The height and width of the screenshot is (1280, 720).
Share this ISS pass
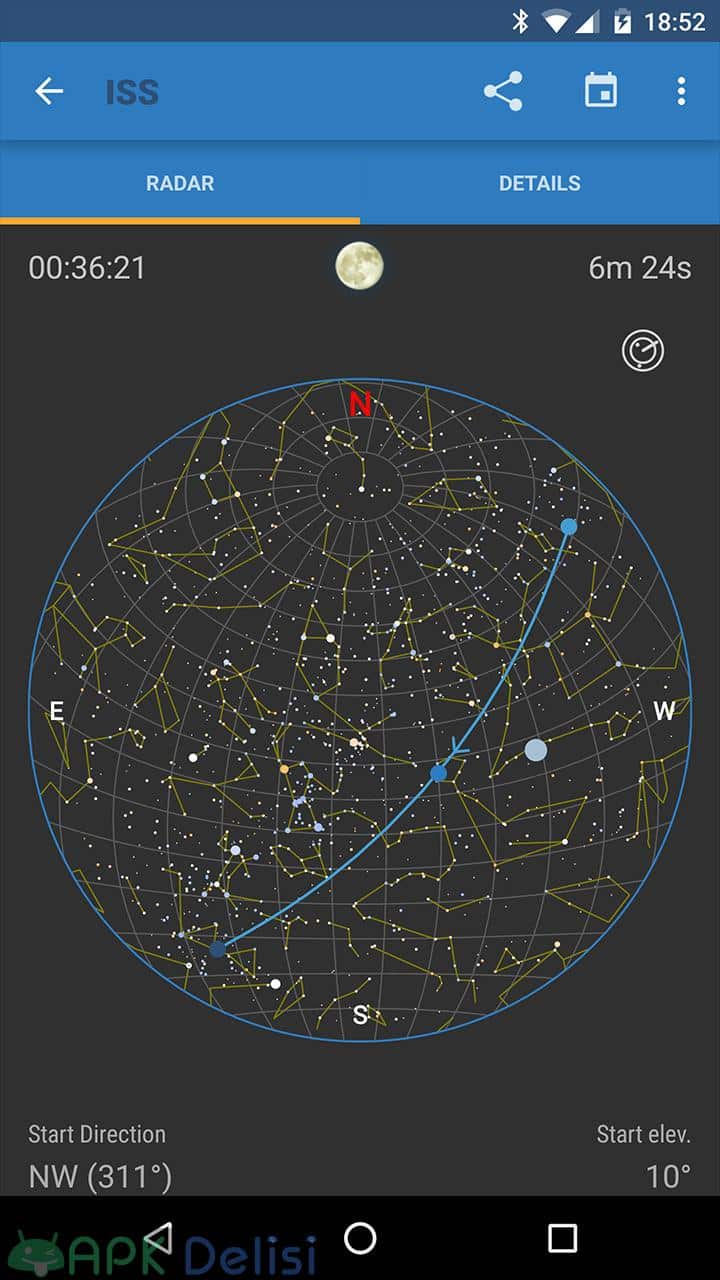tap(503, 91)
